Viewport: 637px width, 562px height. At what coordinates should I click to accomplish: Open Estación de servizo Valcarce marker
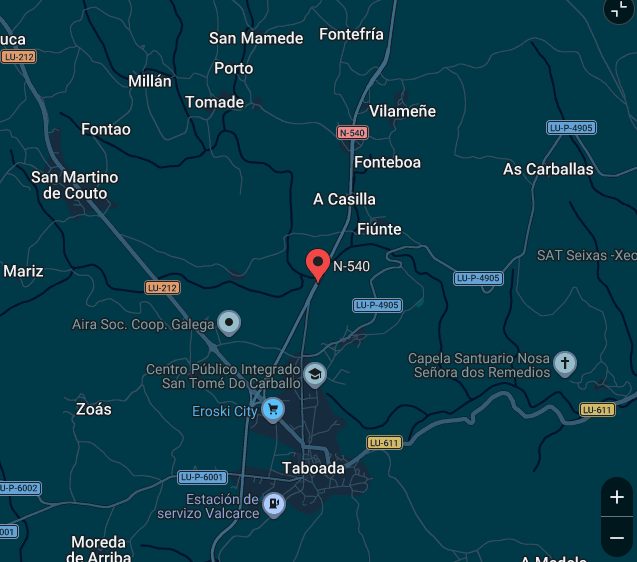[x=274, y=505]
